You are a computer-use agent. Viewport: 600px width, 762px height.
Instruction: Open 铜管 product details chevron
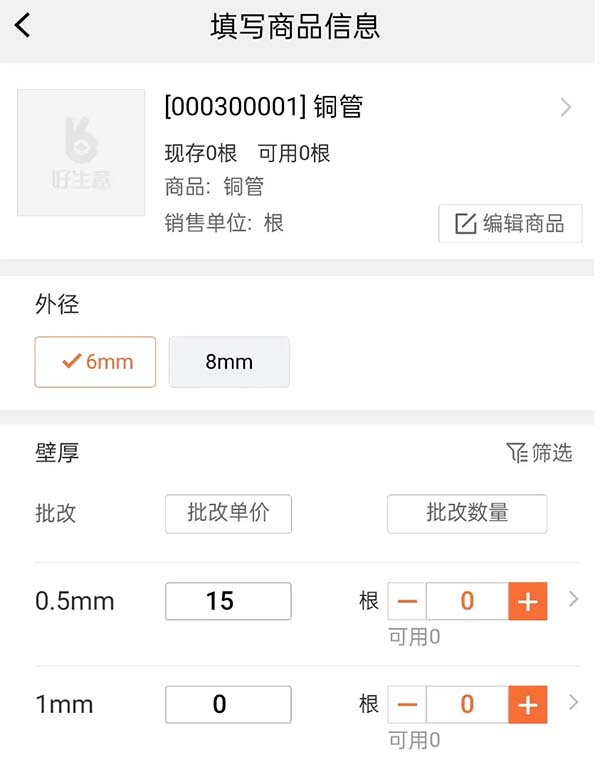[x=566, y=107]
